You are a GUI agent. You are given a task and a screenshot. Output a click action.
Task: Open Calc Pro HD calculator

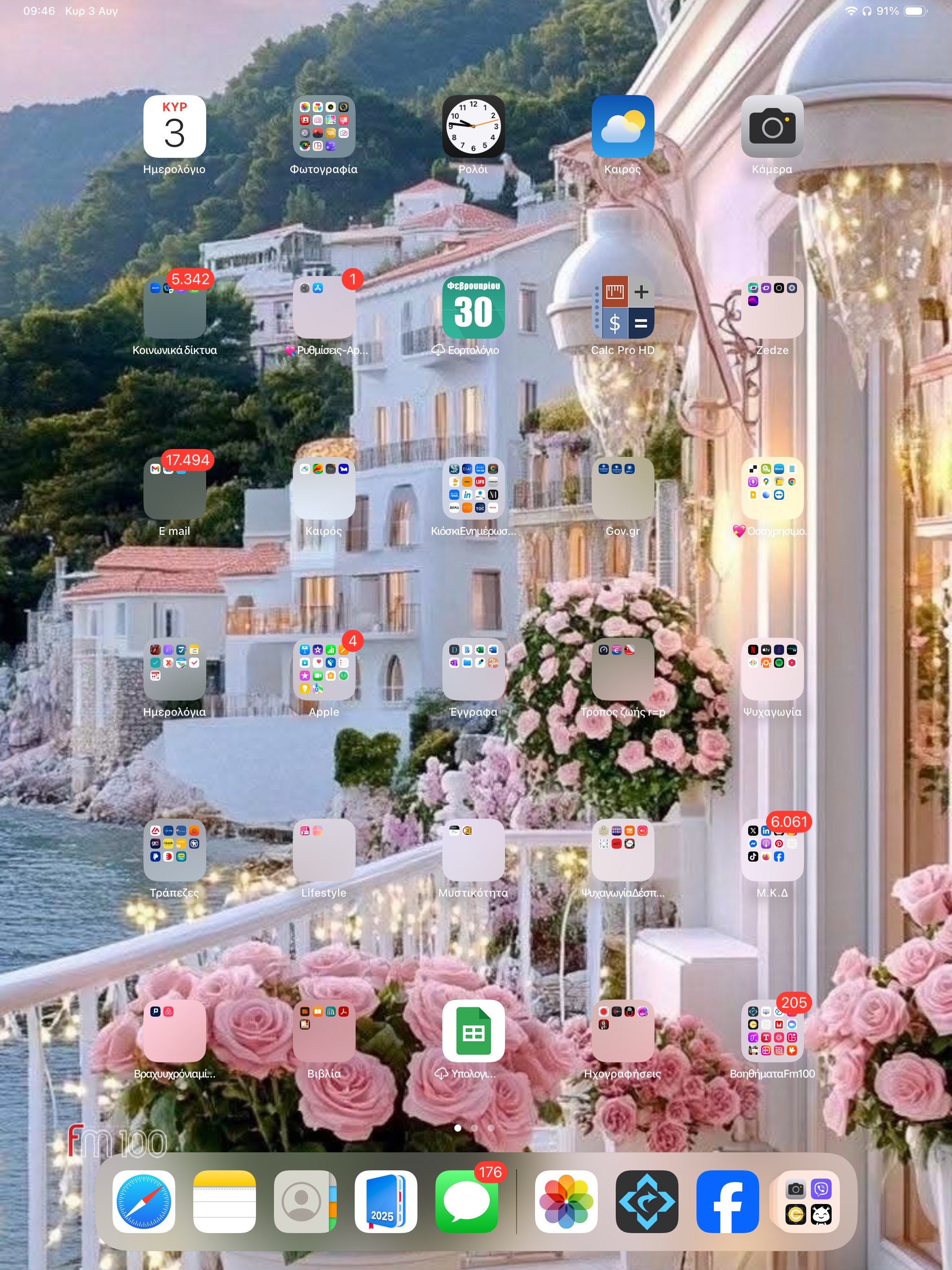tap(623, 307)
